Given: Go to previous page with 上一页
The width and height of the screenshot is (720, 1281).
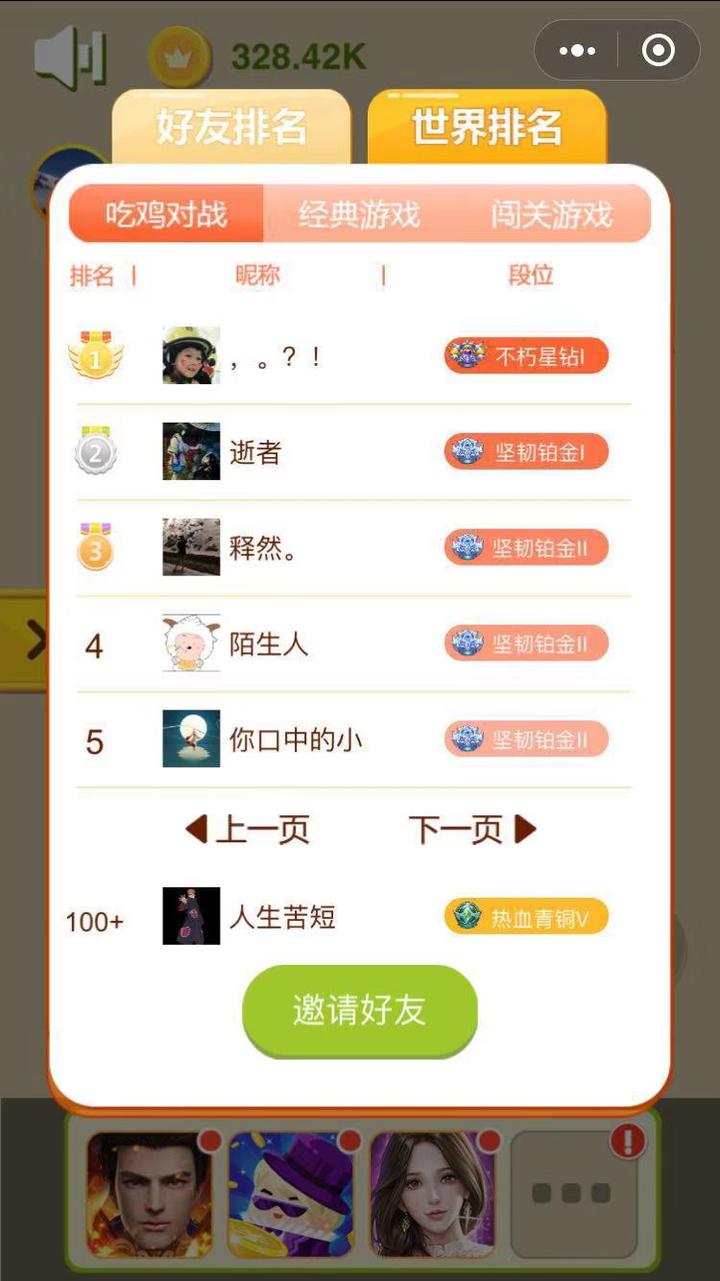Looking at the screenshot, I should click(248, 829).
